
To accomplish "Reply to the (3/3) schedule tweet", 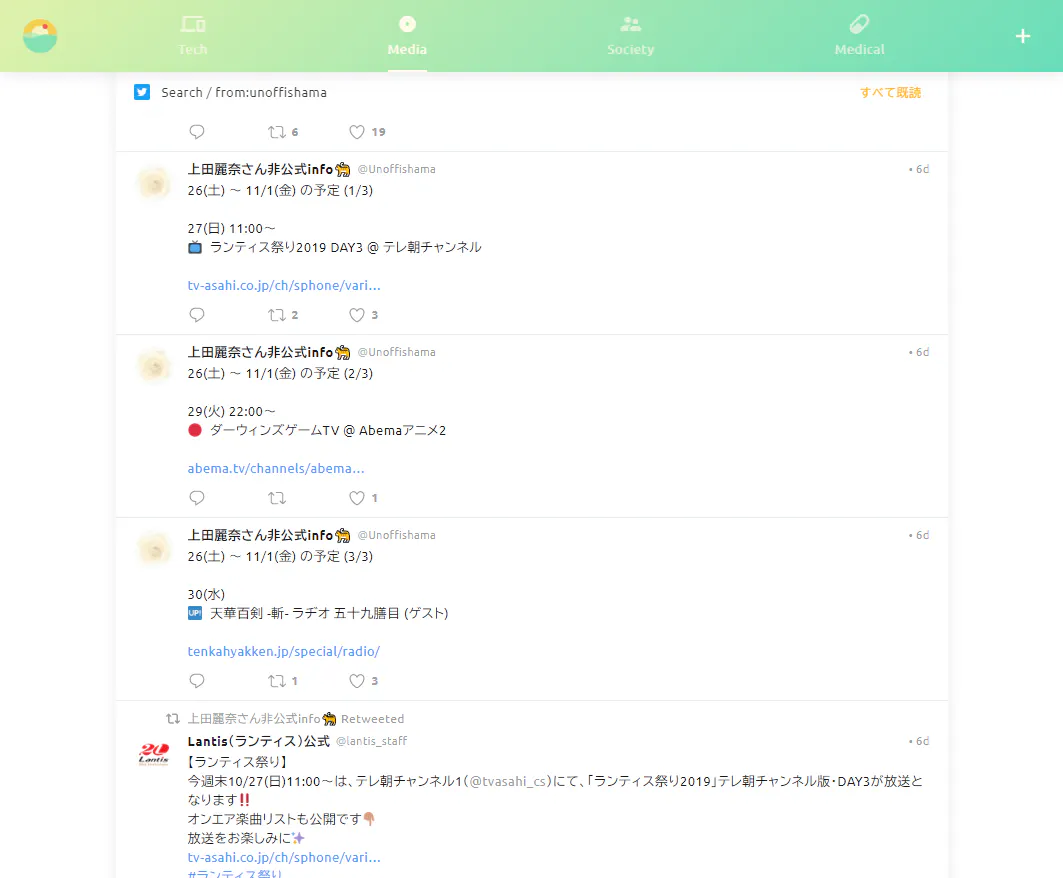I will coord(197,681).
